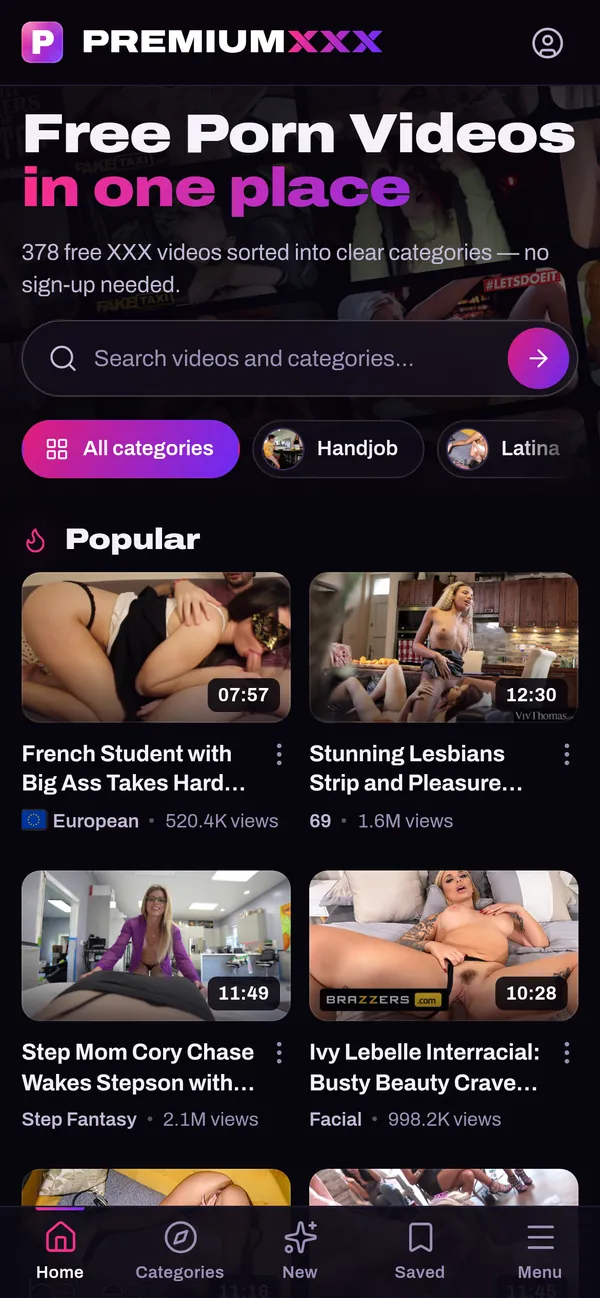The image size is (600, 1298).
Task: Filter by the Latina category chip
Action: click(507, 449)
